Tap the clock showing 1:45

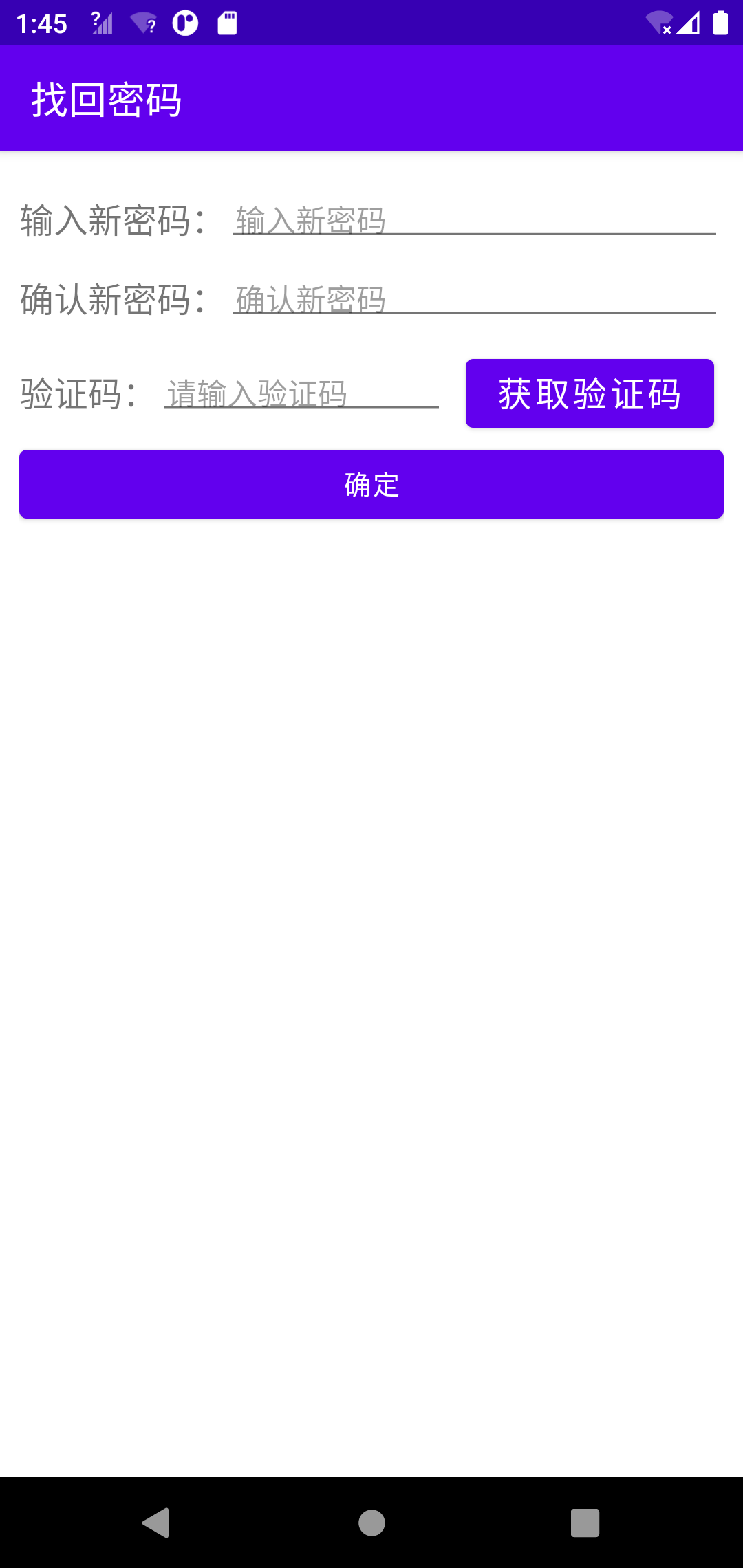pos(41,24)
